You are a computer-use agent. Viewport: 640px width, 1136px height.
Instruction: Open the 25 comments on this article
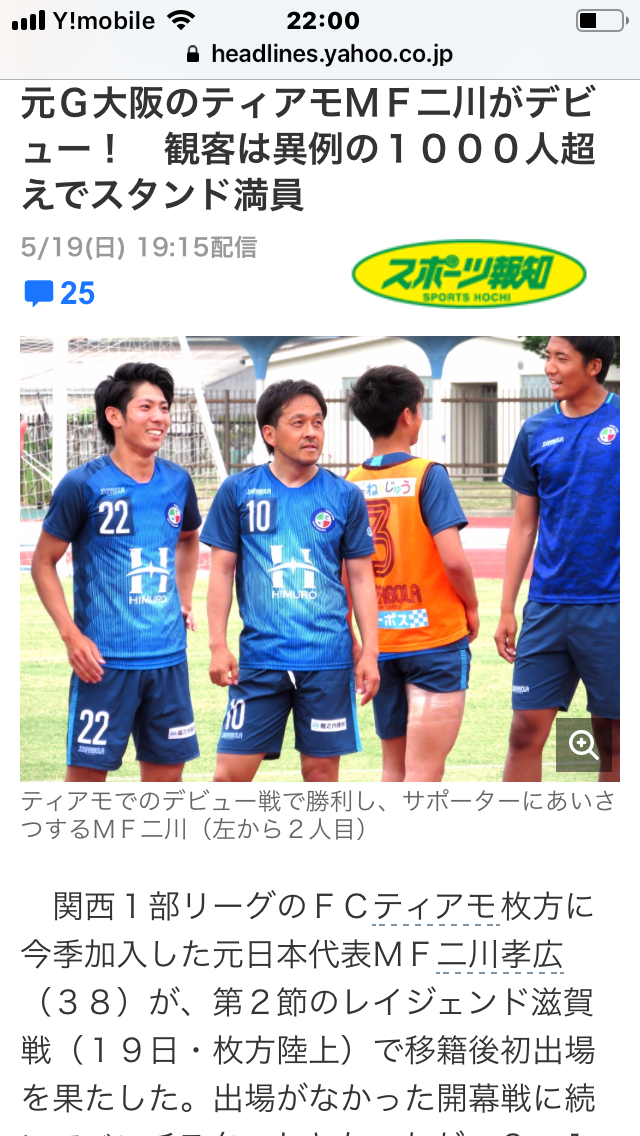click(x=59, y=294)
